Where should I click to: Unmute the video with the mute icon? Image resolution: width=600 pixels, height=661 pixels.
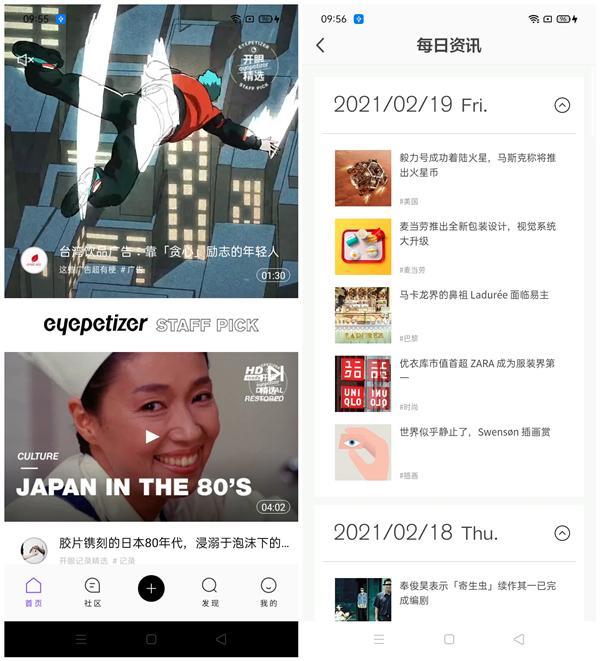(25, 60)
